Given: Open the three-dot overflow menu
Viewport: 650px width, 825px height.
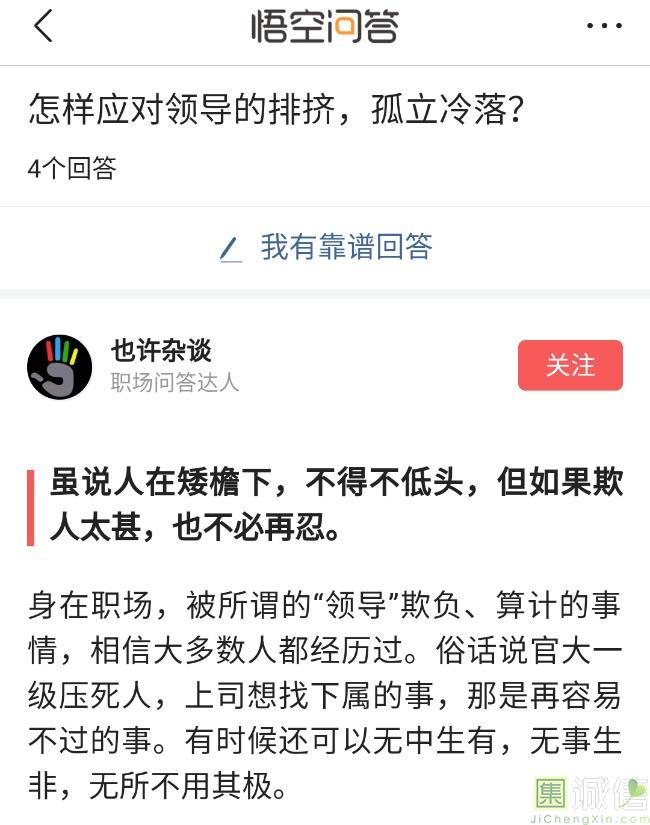Looking at the screenshot, I should [x=604, y=27].
